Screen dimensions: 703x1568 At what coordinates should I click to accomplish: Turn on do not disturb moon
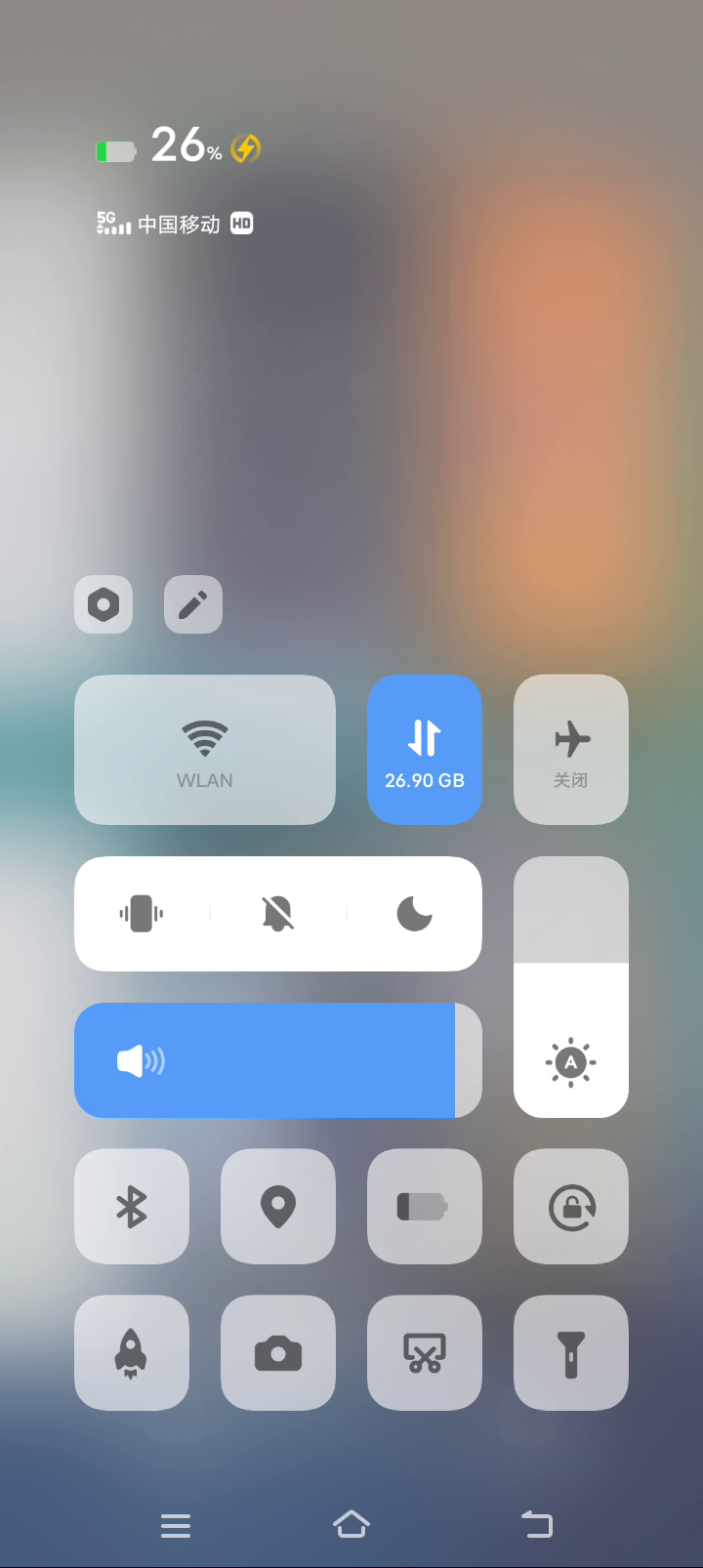click(x=414, y=914)
